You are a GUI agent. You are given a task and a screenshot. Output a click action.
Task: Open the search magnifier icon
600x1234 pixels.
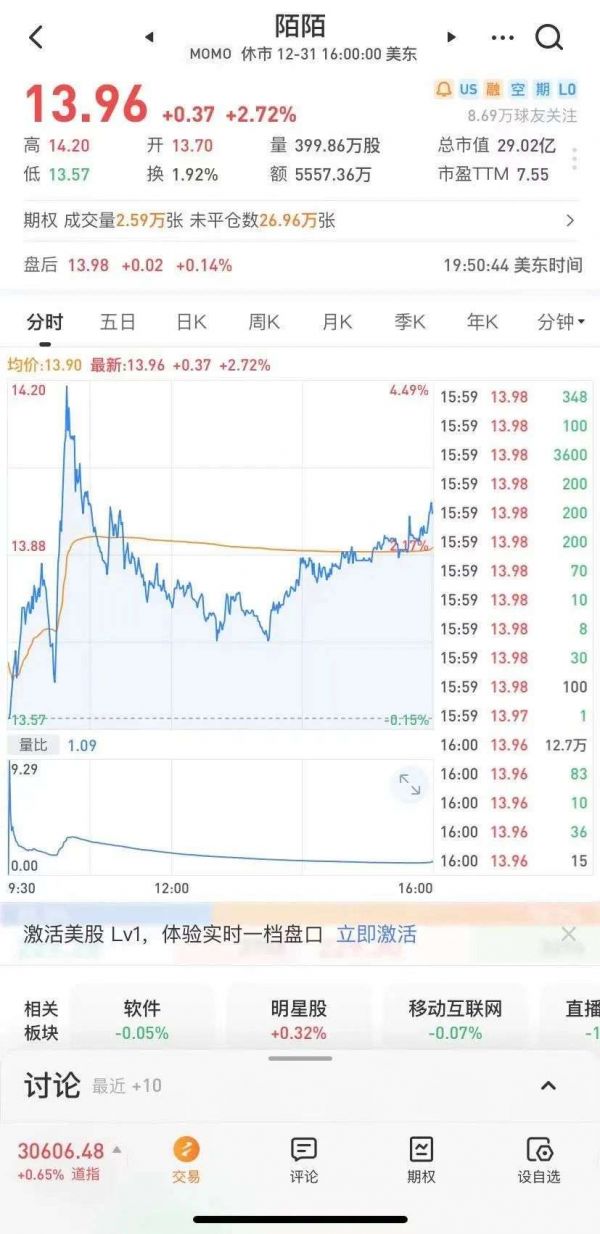point(550,38)
